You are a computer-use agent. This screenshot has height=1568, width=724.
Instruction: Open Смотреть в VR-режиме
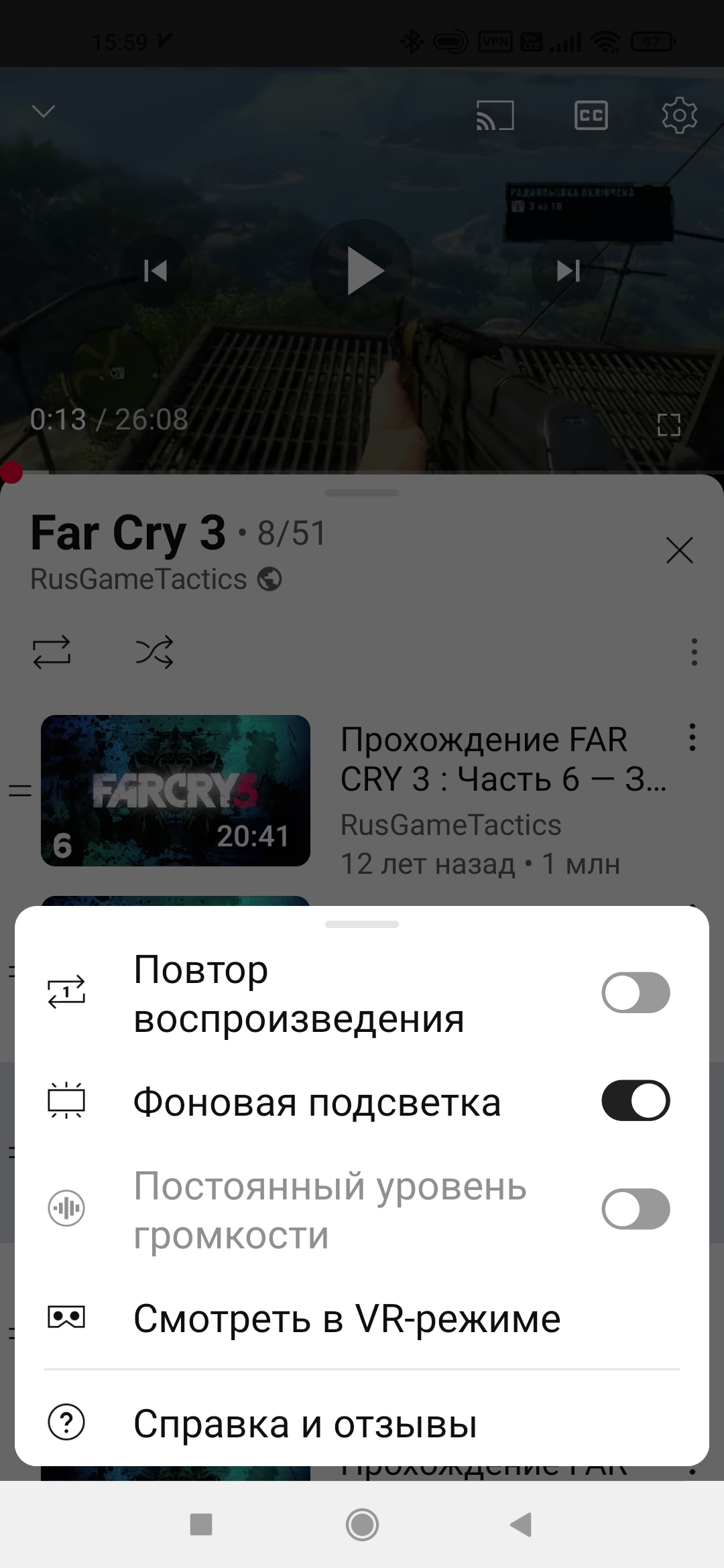[x=346, y=1318]
